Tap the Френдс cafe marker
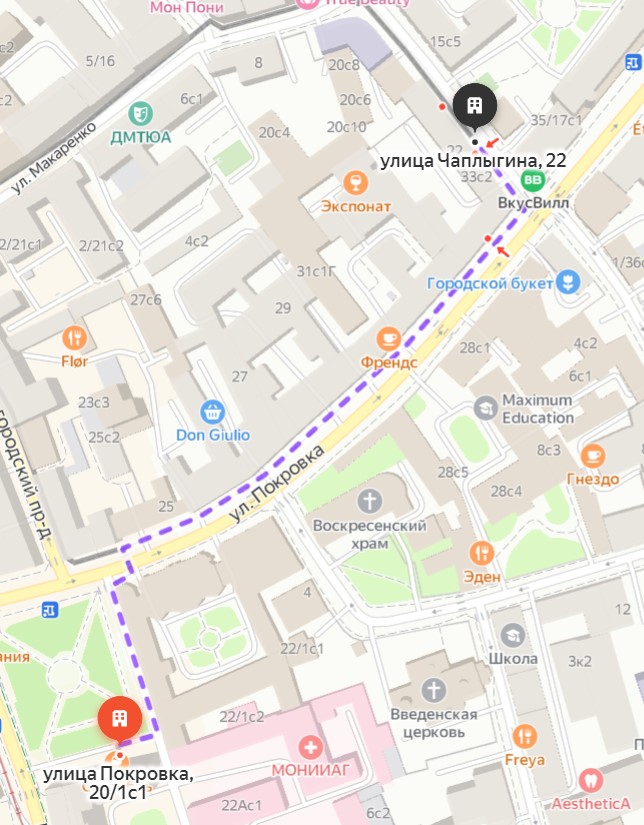This screenshot has width=644, height=825. tap(387, 338)
